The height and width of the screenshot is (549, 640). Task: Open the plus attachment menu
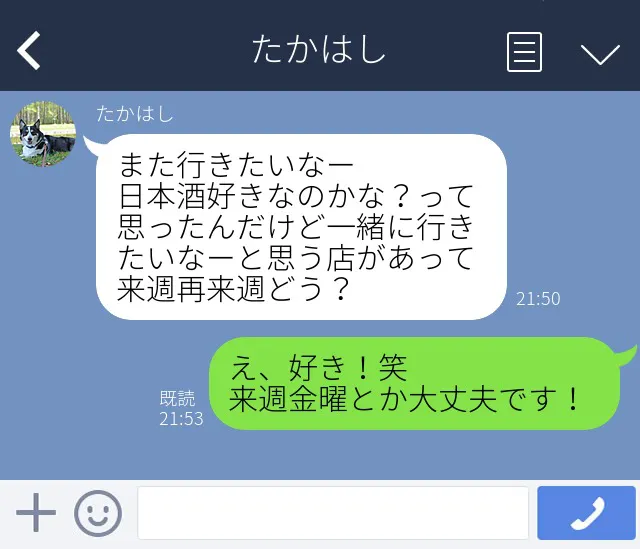point(36,513)
